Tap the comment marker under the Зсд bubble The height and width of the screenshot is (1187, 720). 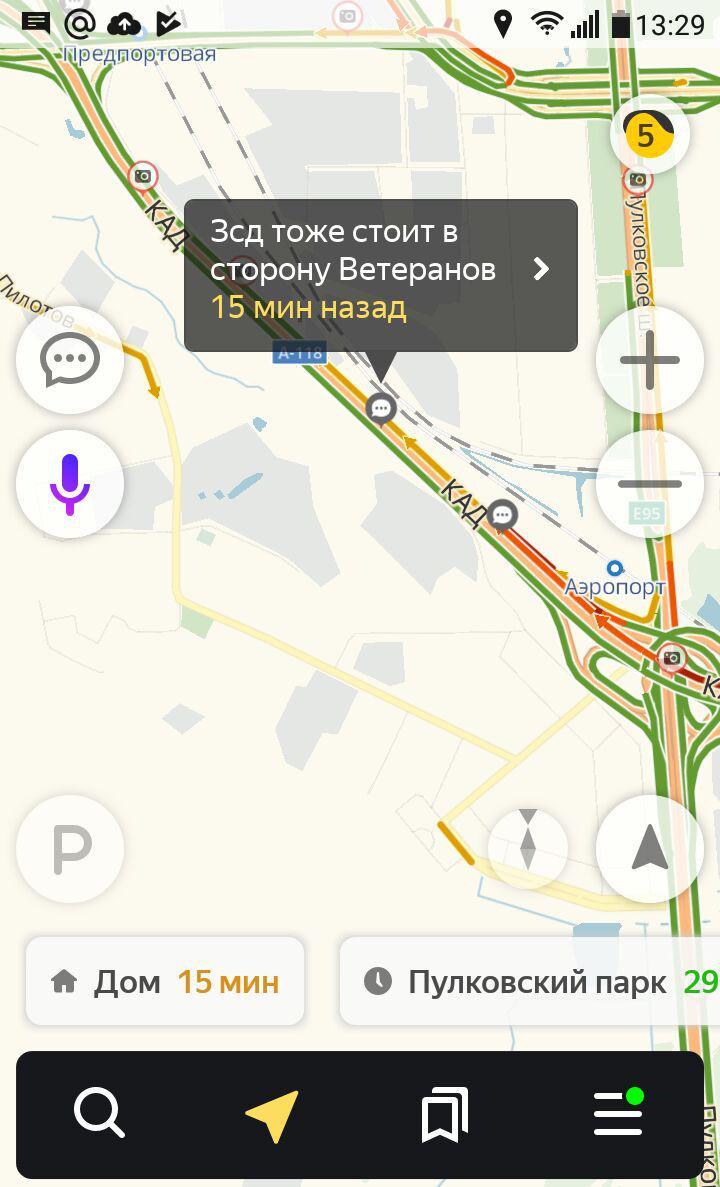click(380, 408)
